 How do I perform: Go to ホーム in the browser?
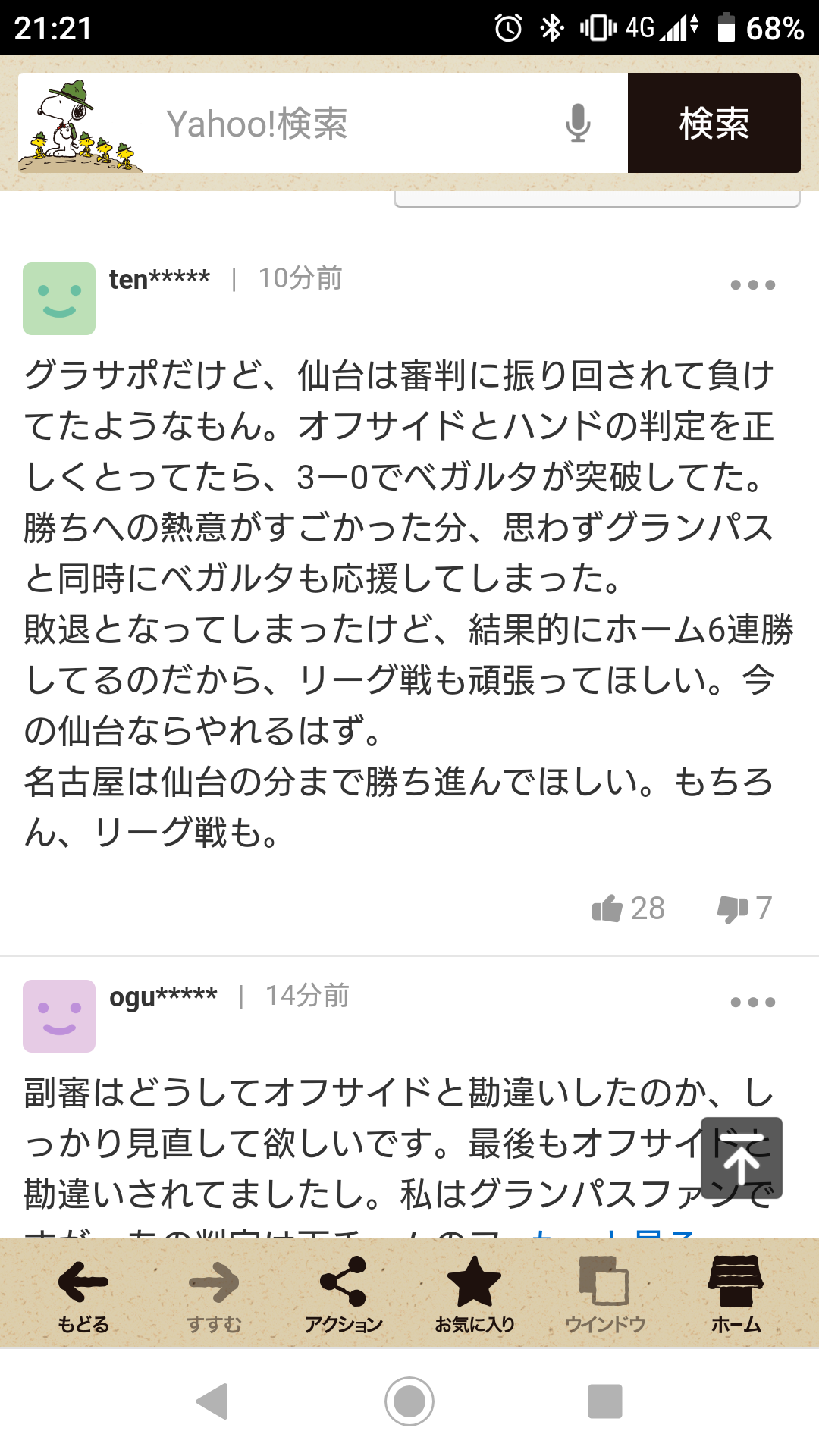coord(736,1294)
